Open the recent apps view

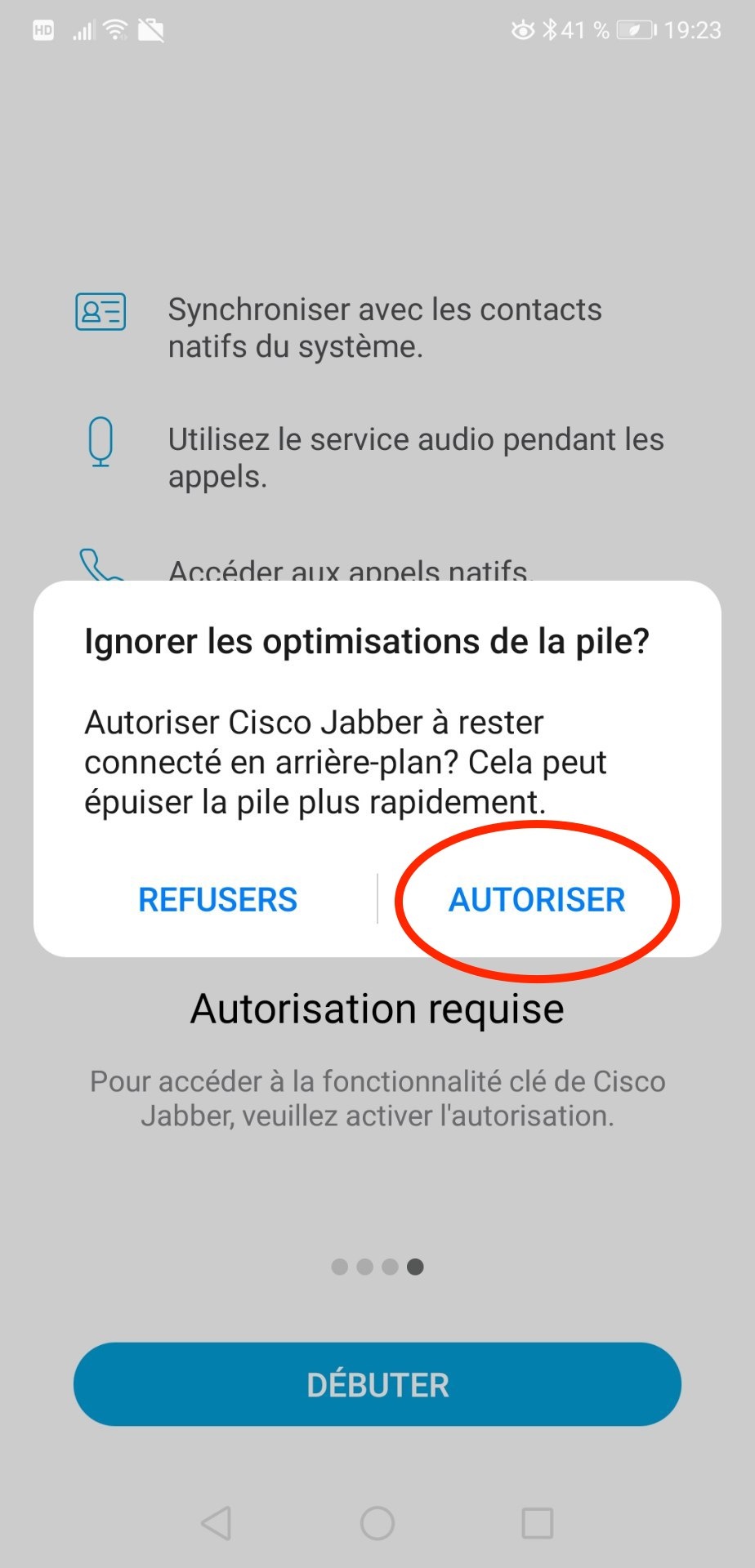(x=537, y=1523)
